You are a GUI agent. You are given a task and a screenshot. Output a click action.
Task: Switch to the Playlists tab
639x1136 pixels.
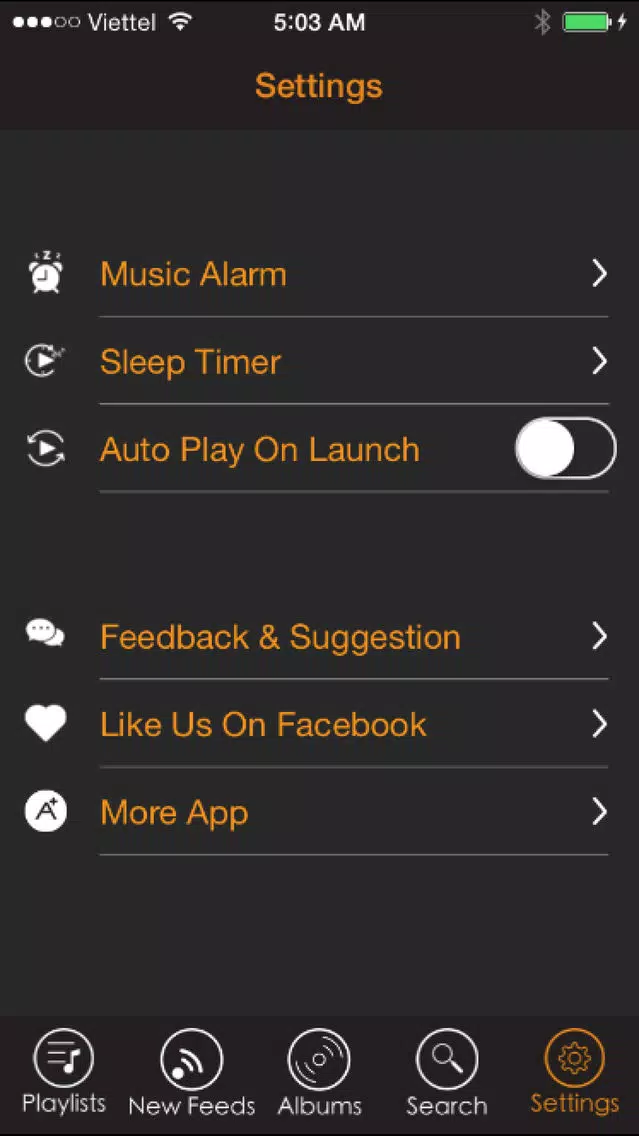click(x=64, y=1074)
